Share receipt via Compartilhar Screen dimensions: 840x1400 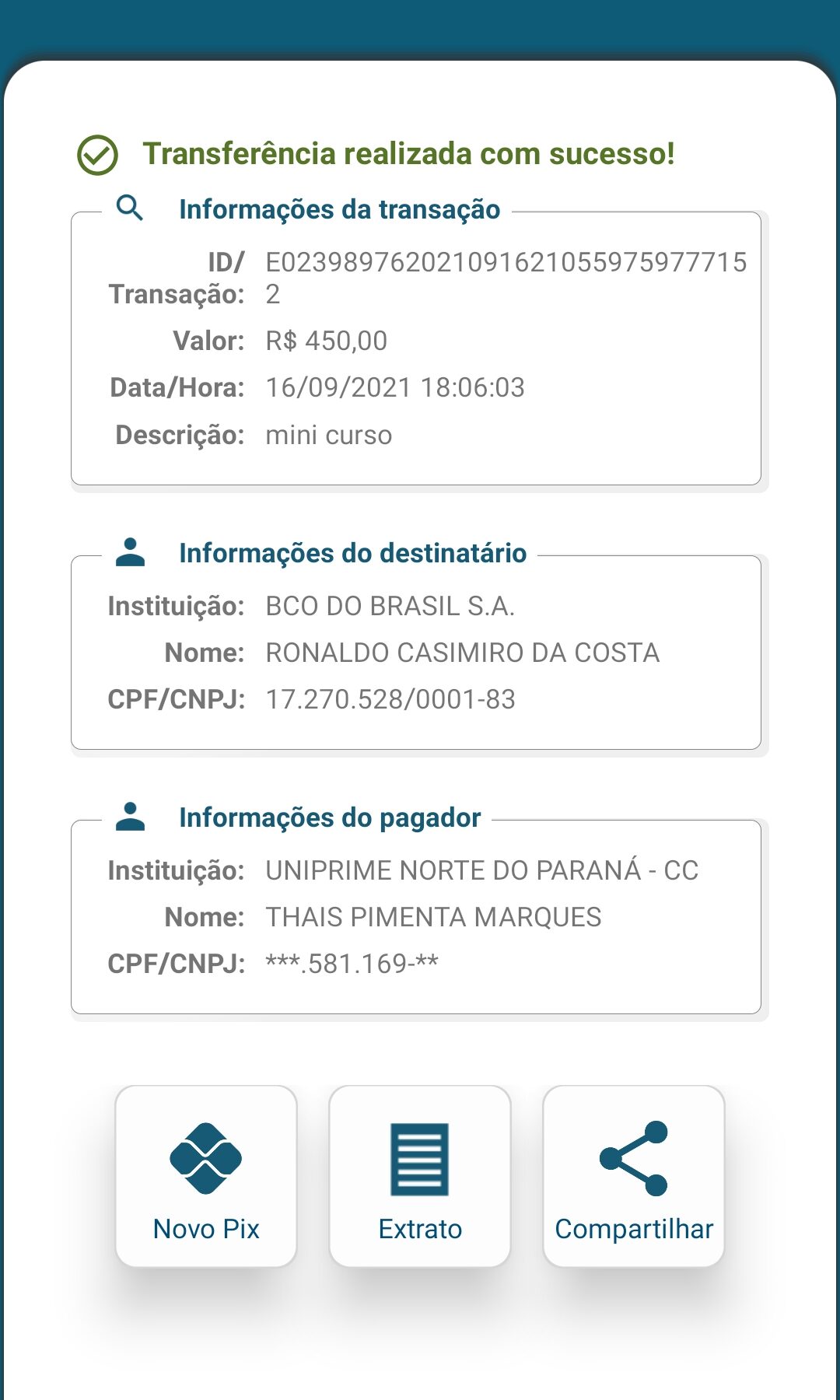coord(634,1176)
